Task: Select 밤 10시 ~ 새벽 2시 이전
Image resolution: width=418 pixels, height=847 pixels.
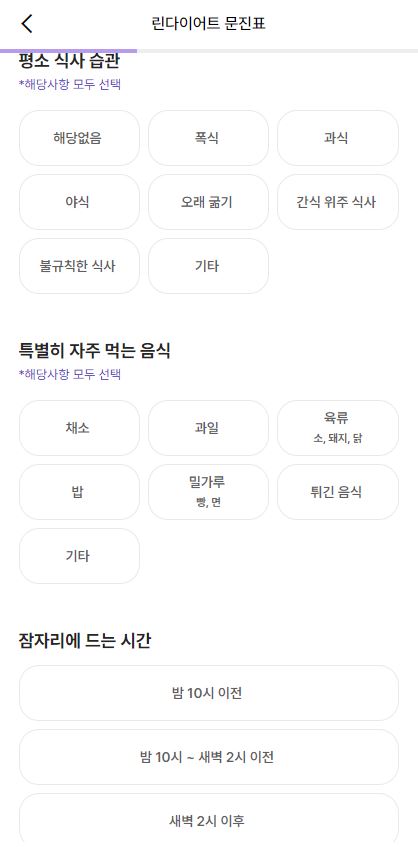Action: [x=209, y=757]
